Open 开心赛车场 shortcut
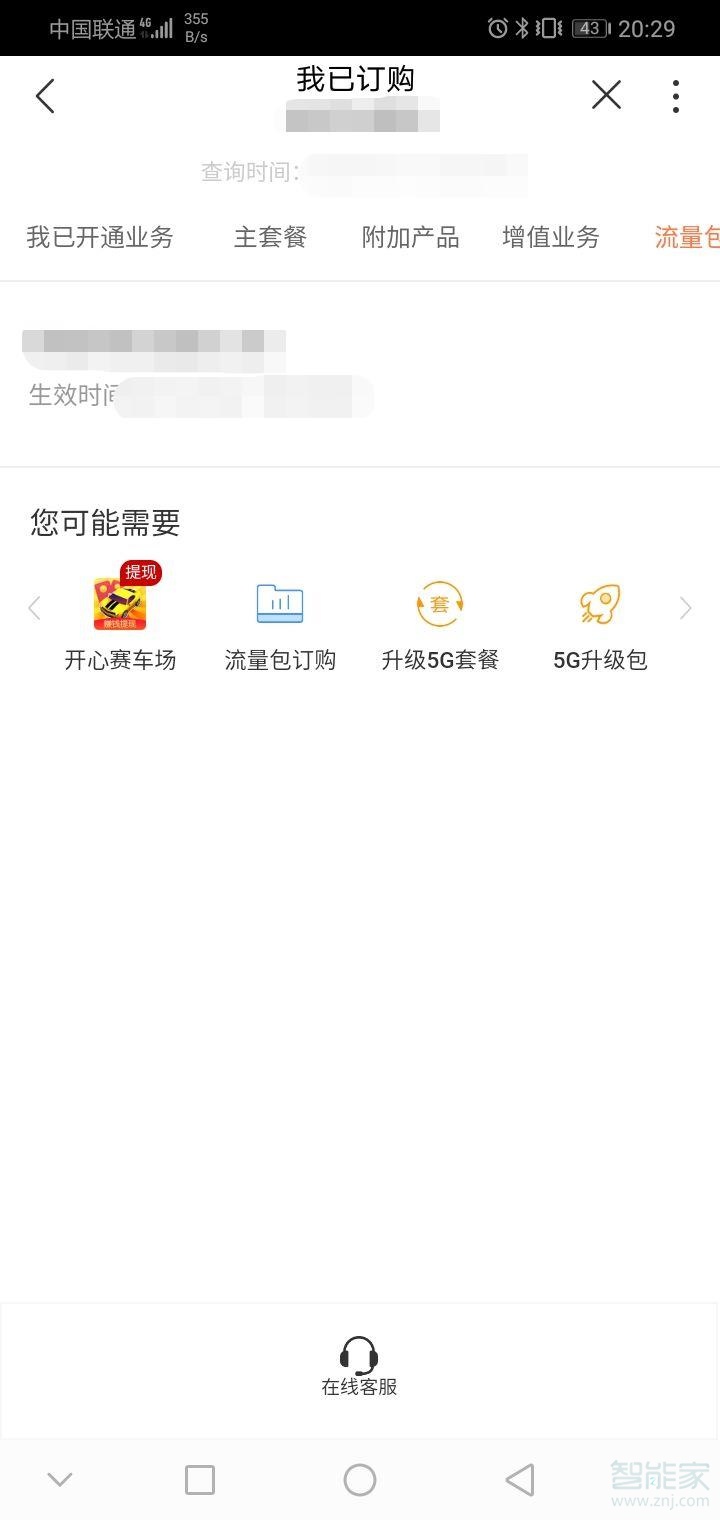The image size is (720, 1520). pyautogui.click(x=120, y=622)
